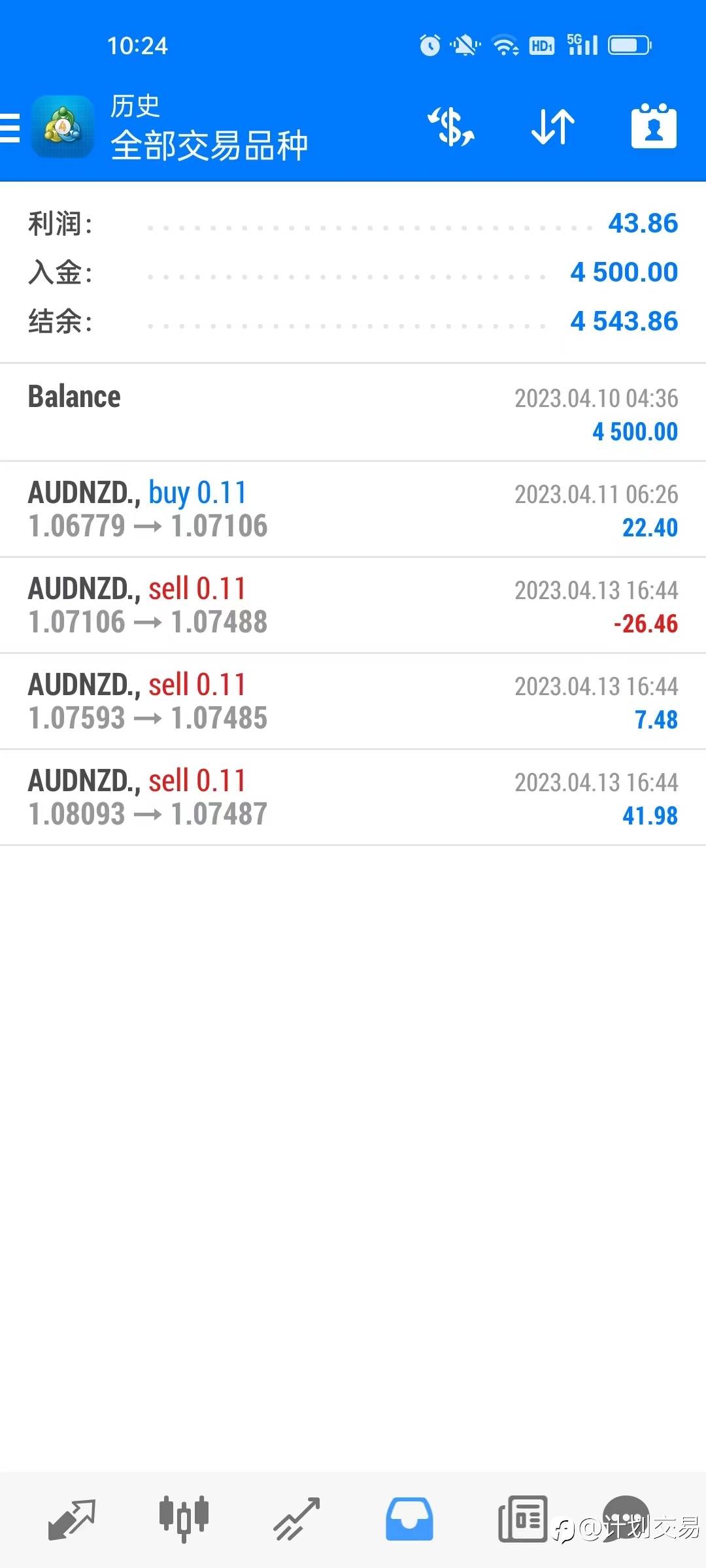Select the History inbox tab
706x1568 pixels.
pos(409,1520)
